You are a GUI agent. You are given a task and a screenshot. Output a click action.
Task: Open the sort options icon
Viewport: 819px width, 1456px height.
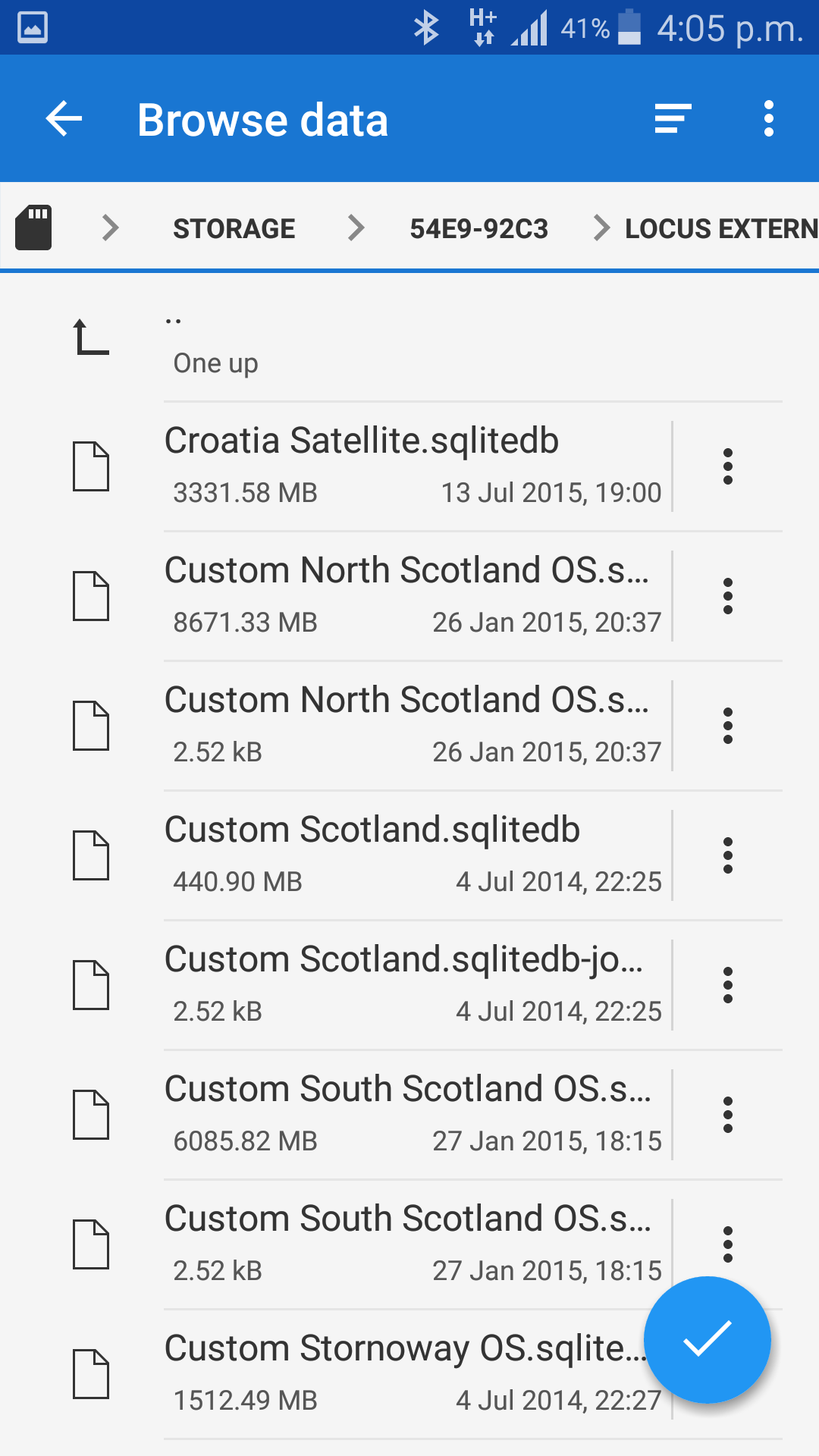point(673,119)
